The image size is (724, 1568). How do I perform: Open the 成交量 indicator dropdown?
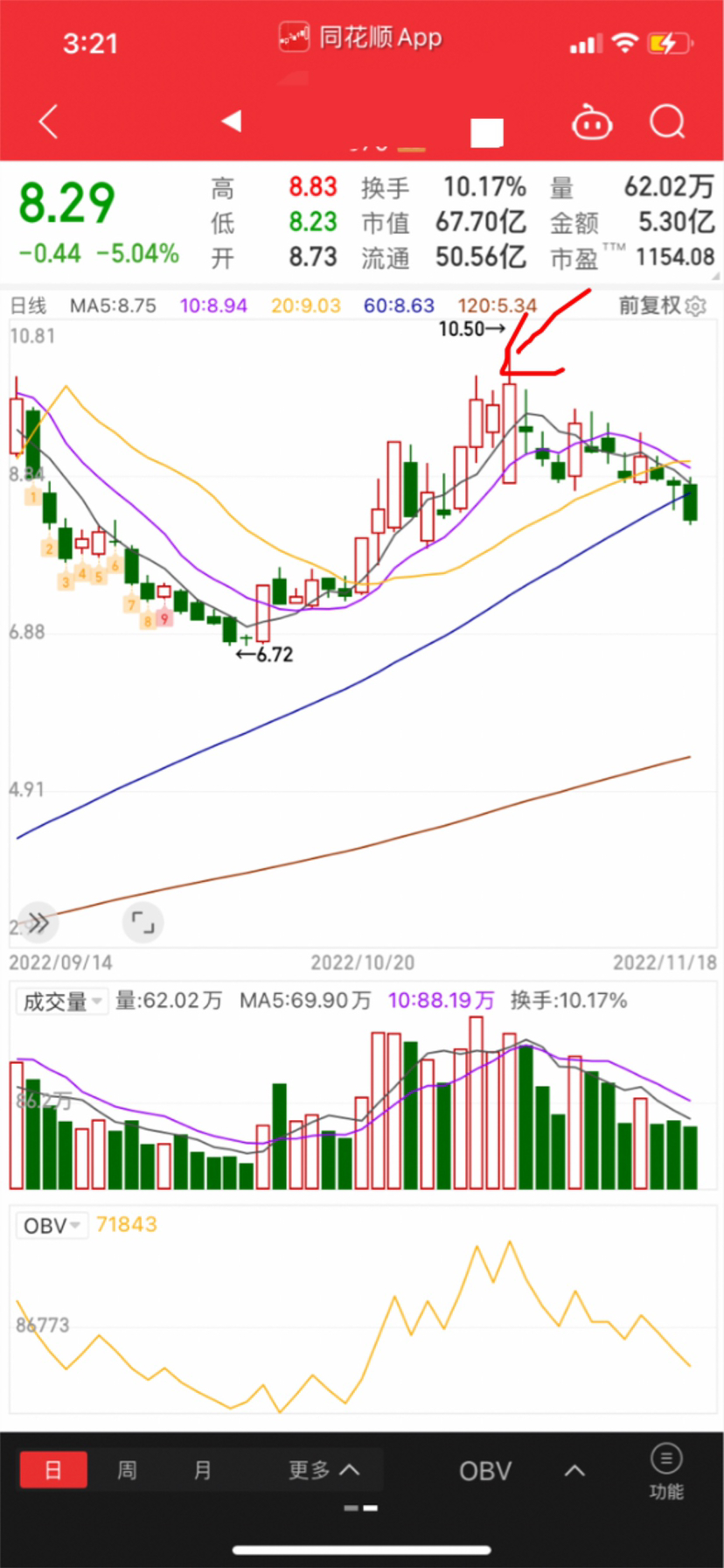pyautogui.click(x=61, y=1001)
